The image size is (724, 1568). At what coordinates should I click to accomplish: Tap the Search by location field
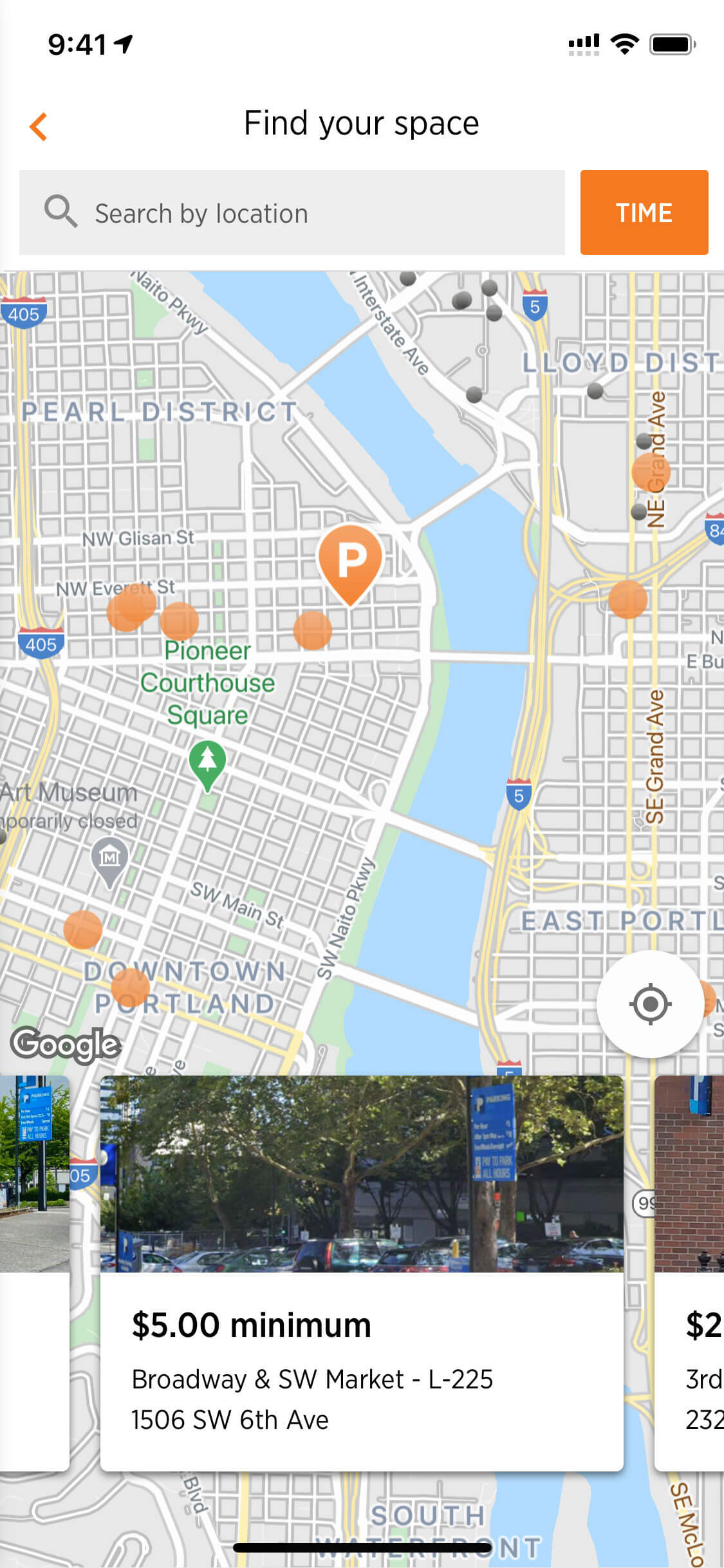click(x=292, y=213)
